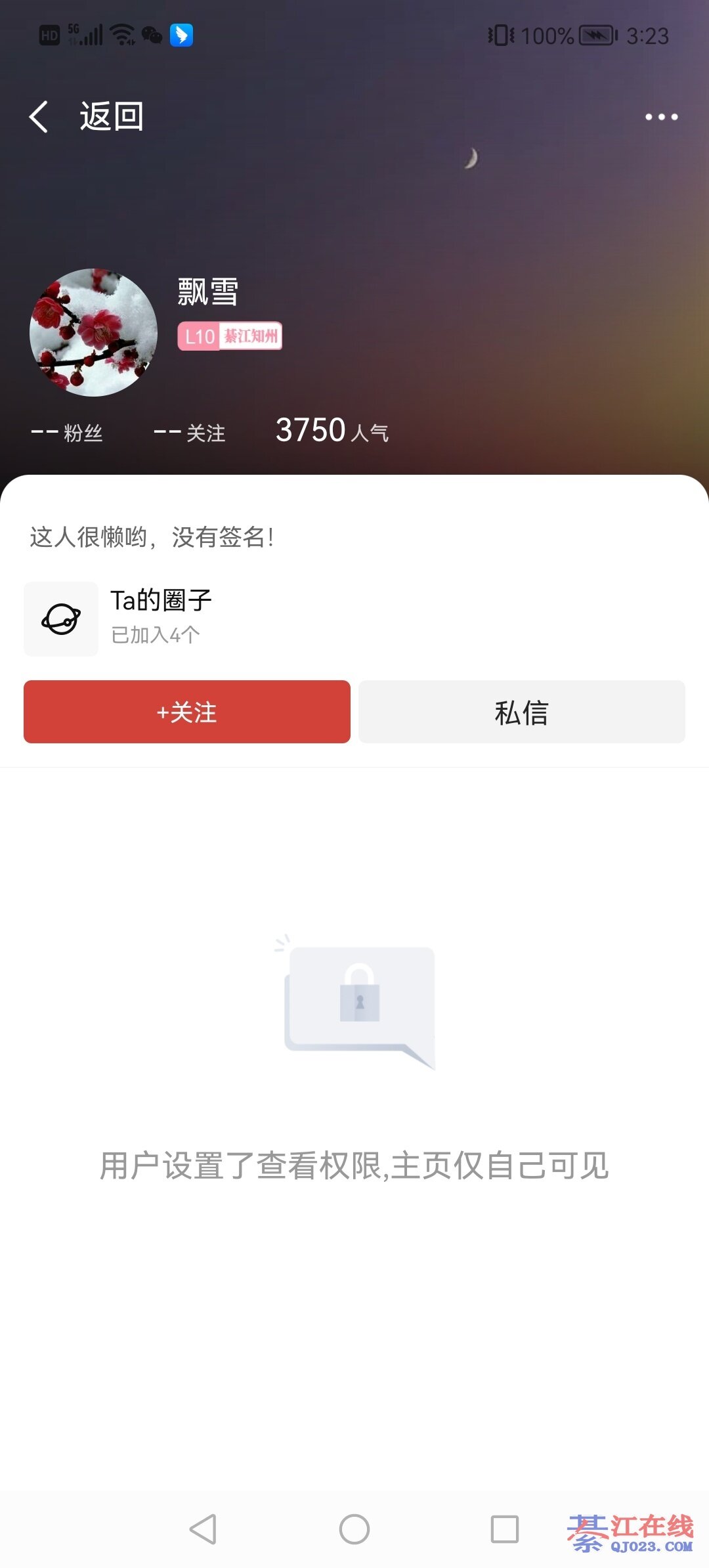Follow 飘雪 with the +关注 button

tap(187, 712)
